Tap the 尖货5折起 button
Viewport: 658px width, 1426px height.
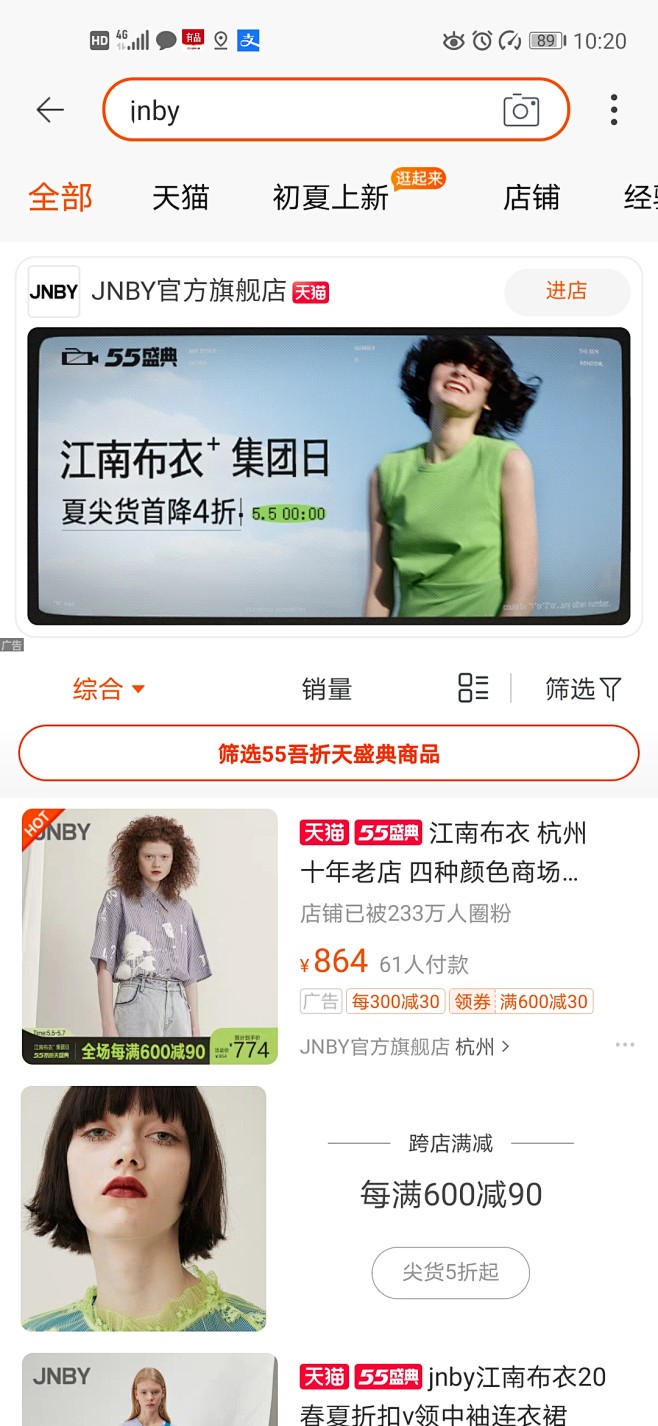click(x=450, y=1272)
